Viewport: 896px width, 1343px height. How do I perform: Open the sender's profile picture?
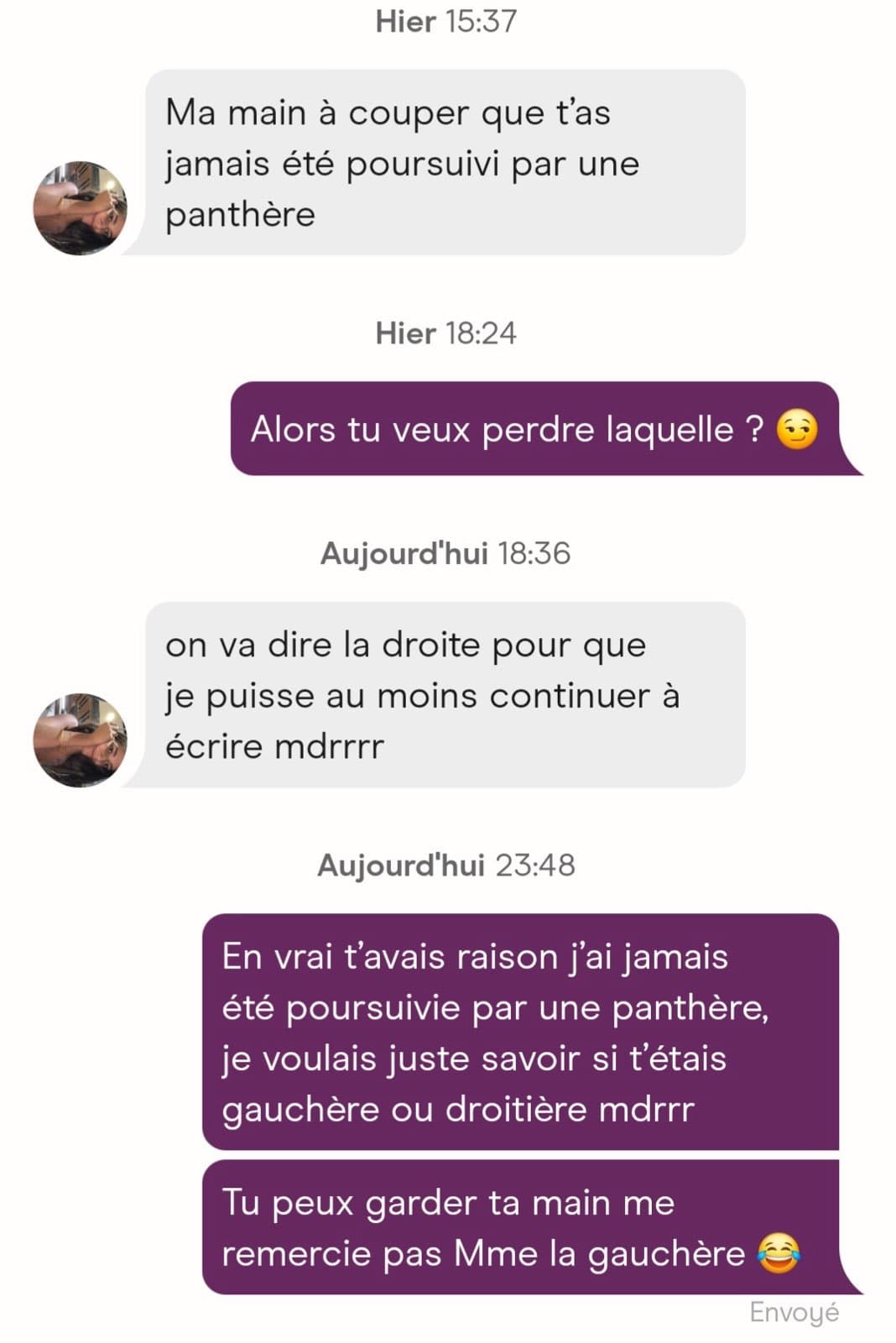click(x=81, y=206)
